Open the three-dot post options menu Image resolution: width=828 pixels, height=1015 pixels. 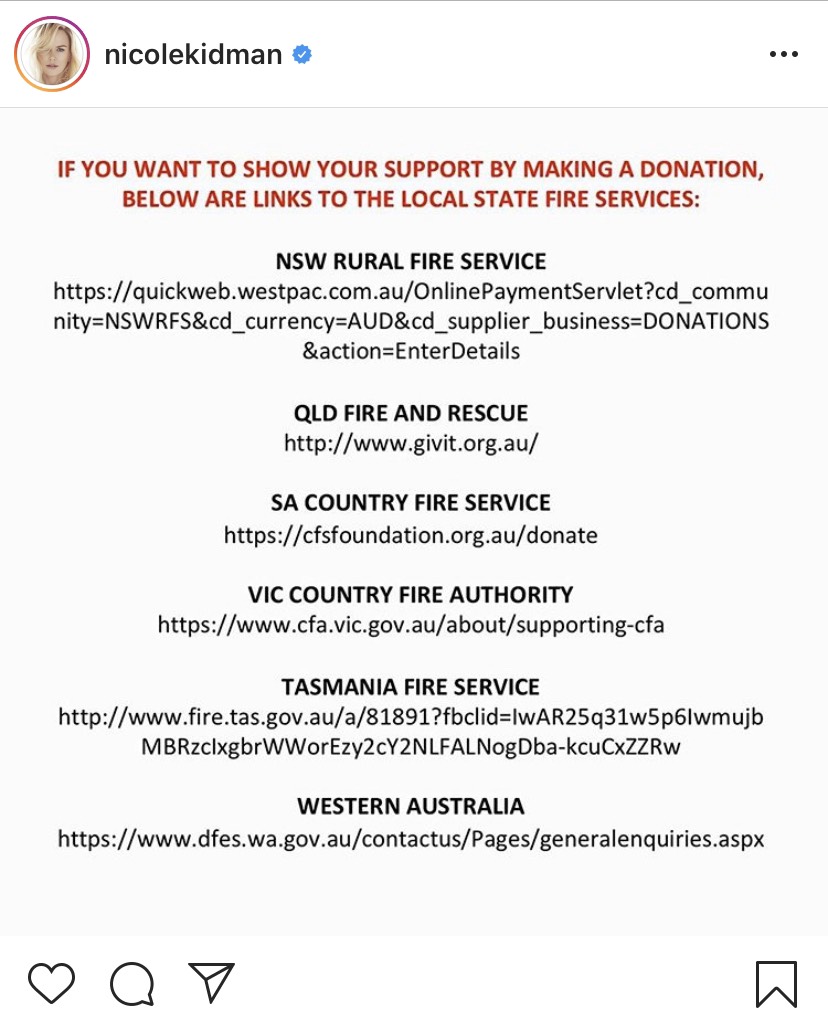pyautogui.click(x=783, y=54)
